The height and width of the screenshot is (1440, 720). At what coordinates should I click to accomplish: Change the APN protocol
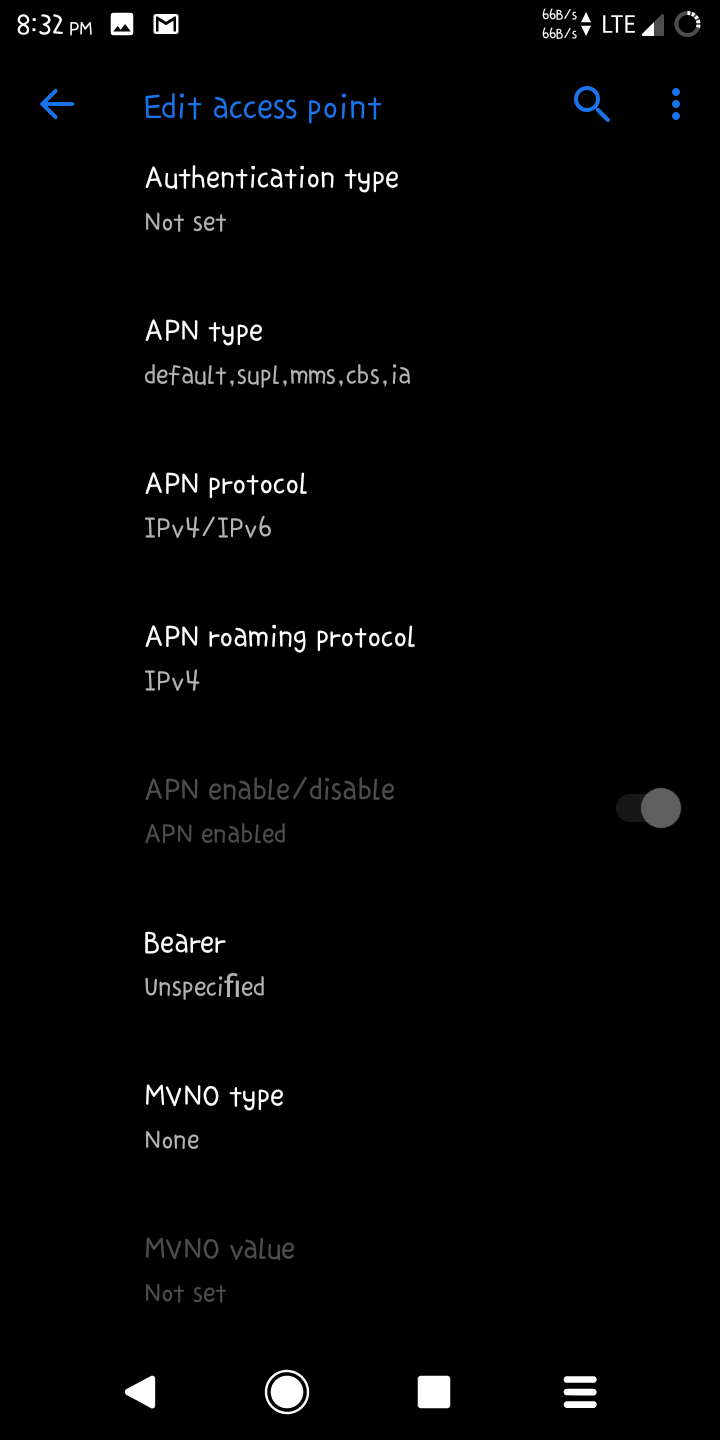[360, 505]
